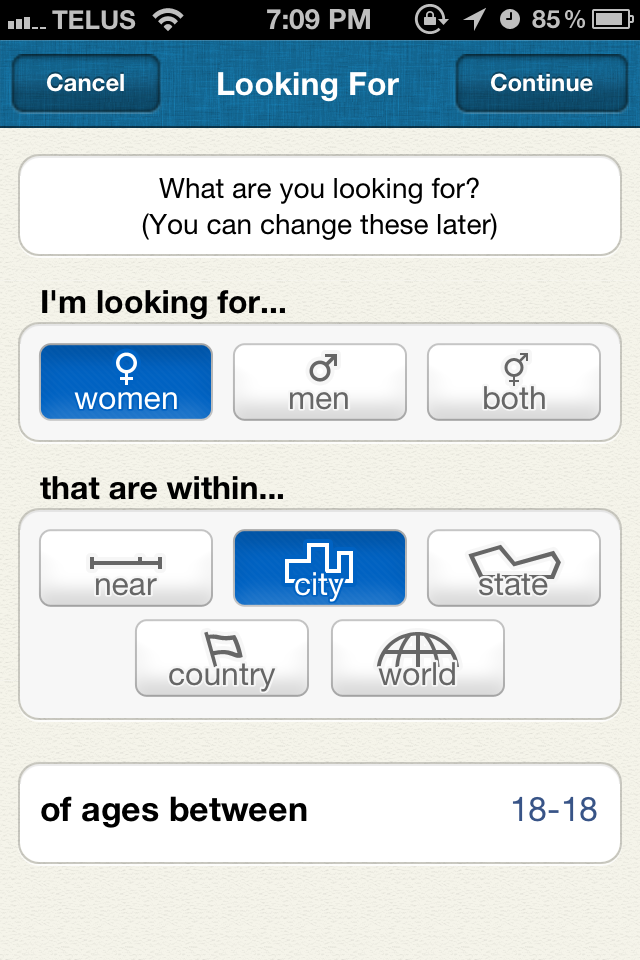Expand search range to world
This screenshot has height=960, width=640.
point(417,658)
